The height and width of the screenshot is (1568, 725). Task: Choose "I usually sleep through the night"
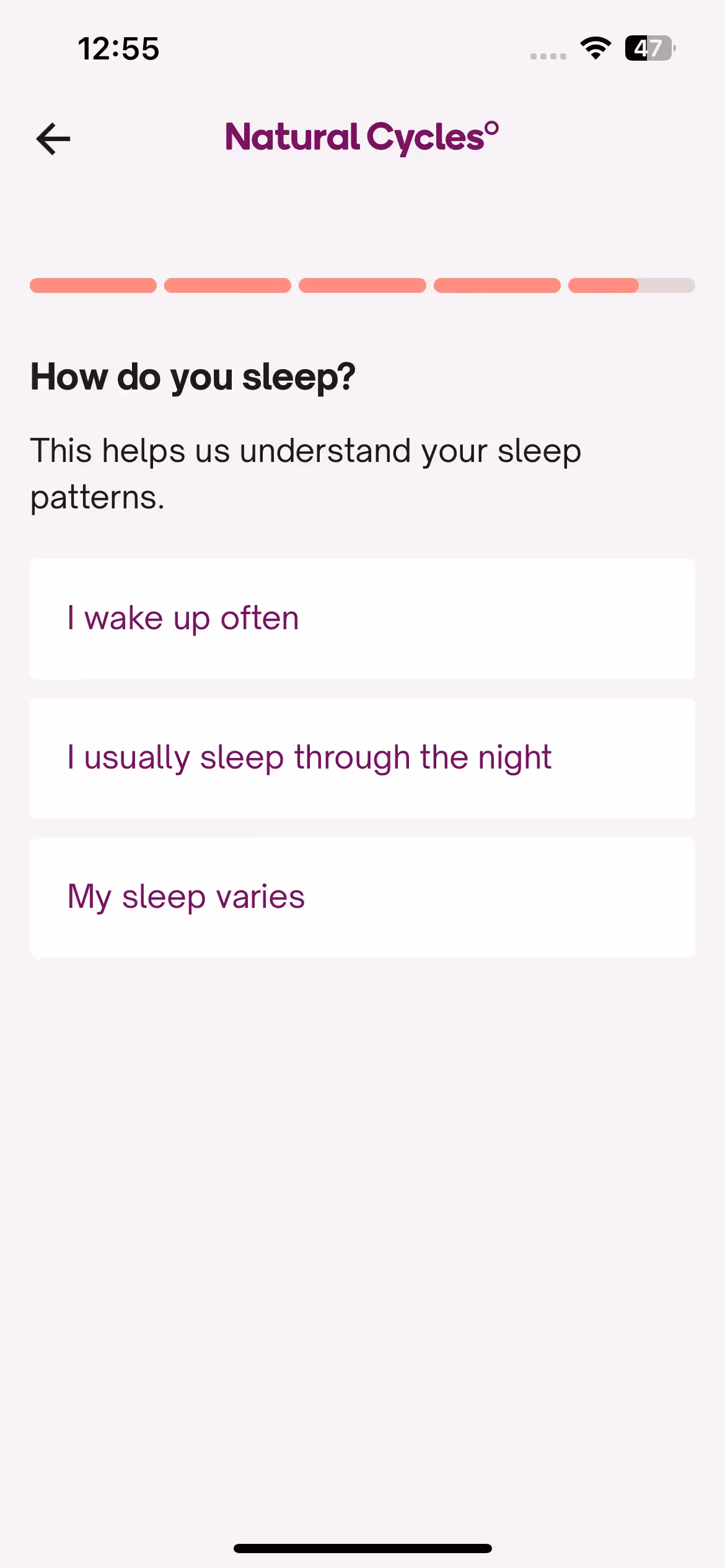362,758
